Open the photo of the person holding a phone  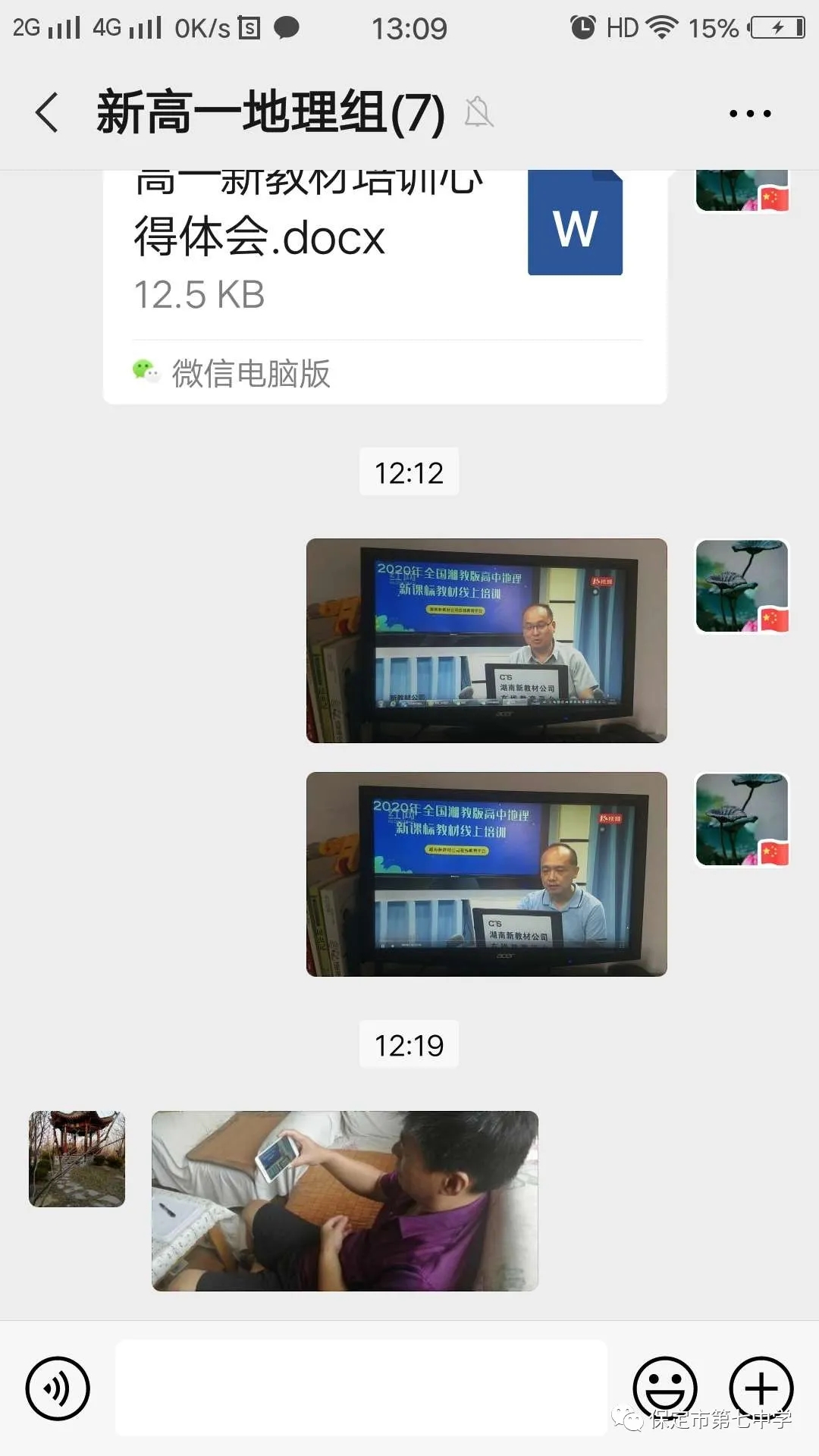[345, 1201]
